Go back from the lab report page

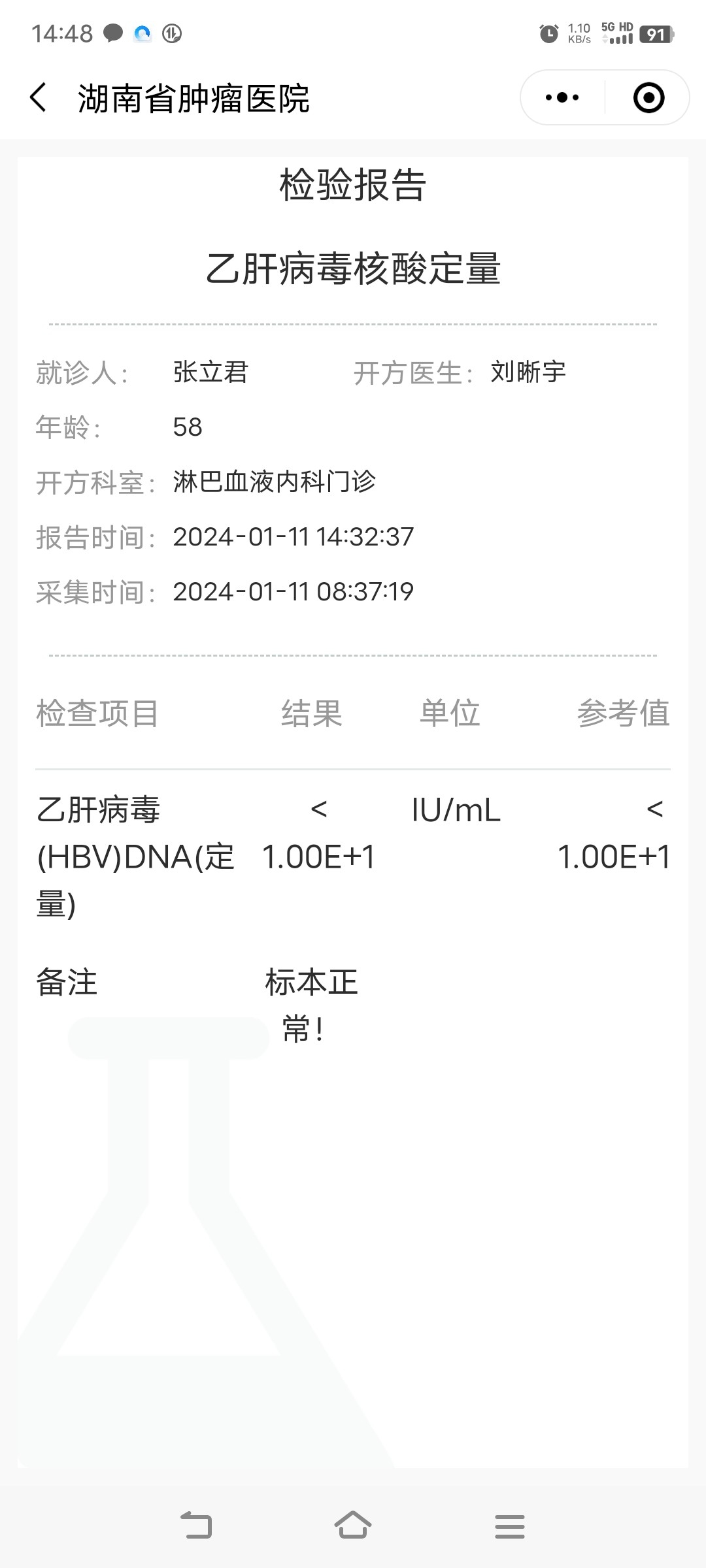point(39,98)
